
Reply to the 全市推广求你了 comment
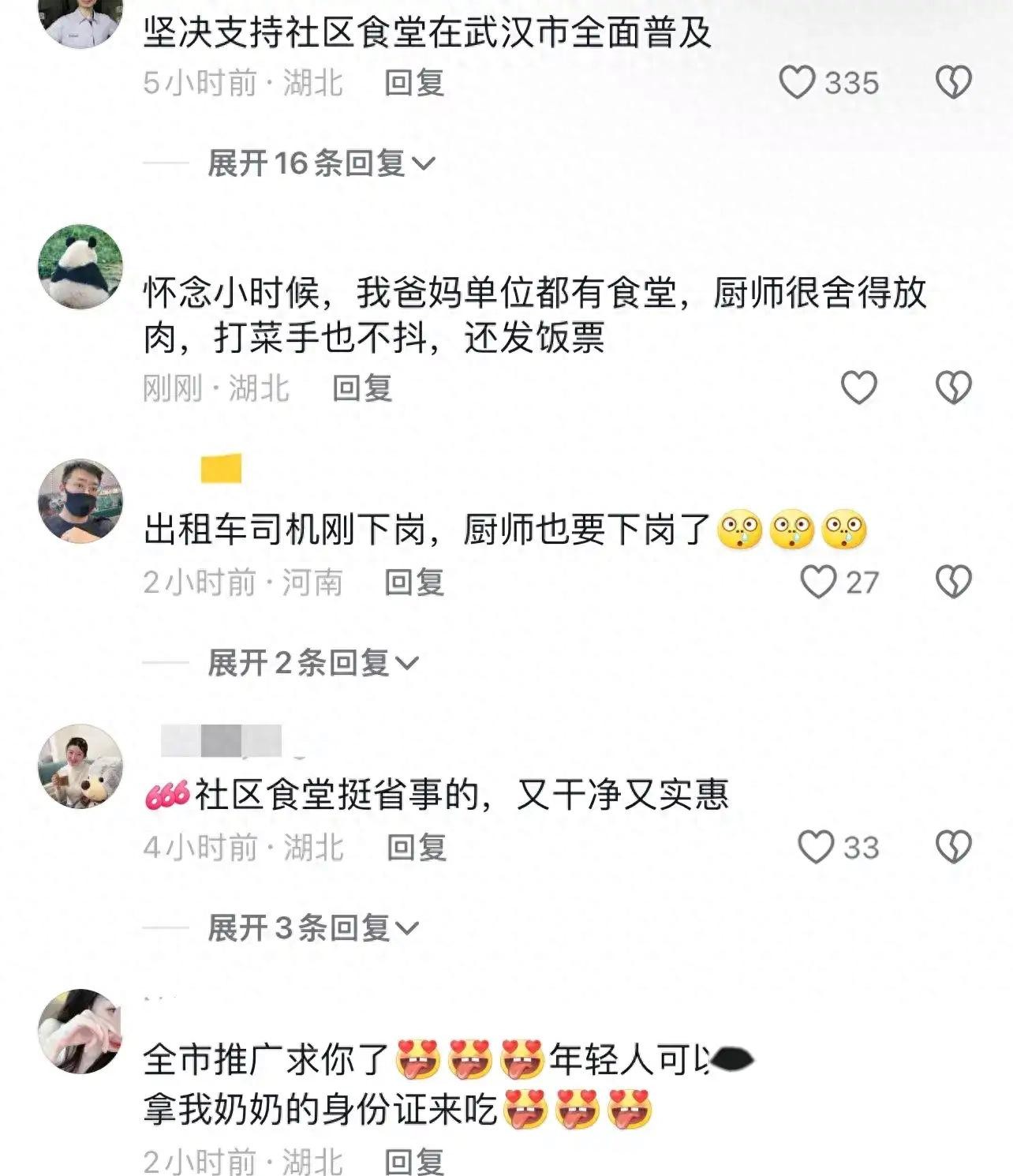[x=414, y=1161]
